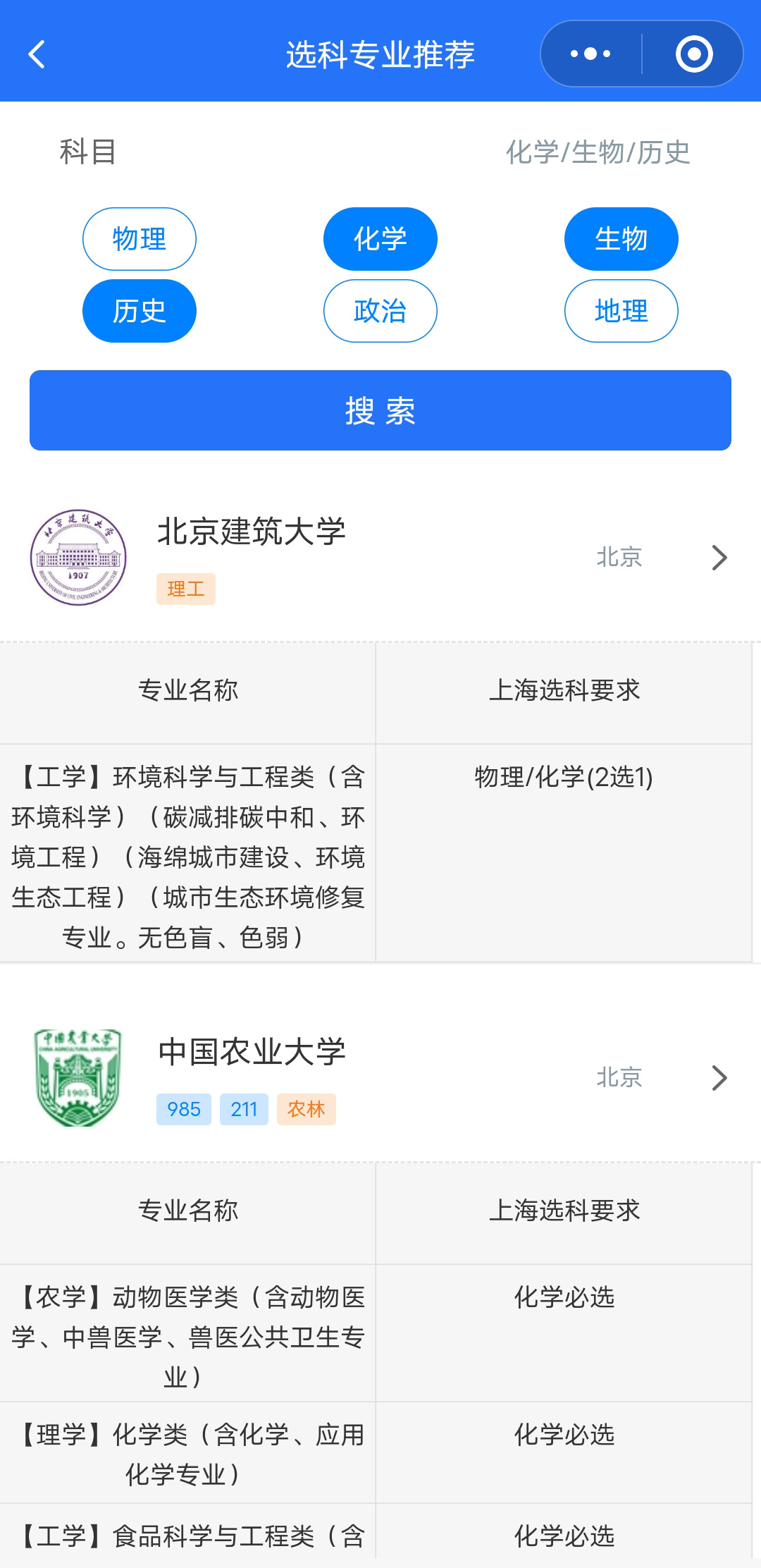The height and width of the screenshot is (1568, 761).
Task: Deselect the 生物 subject chip
Action: click(x=621, y=239)
